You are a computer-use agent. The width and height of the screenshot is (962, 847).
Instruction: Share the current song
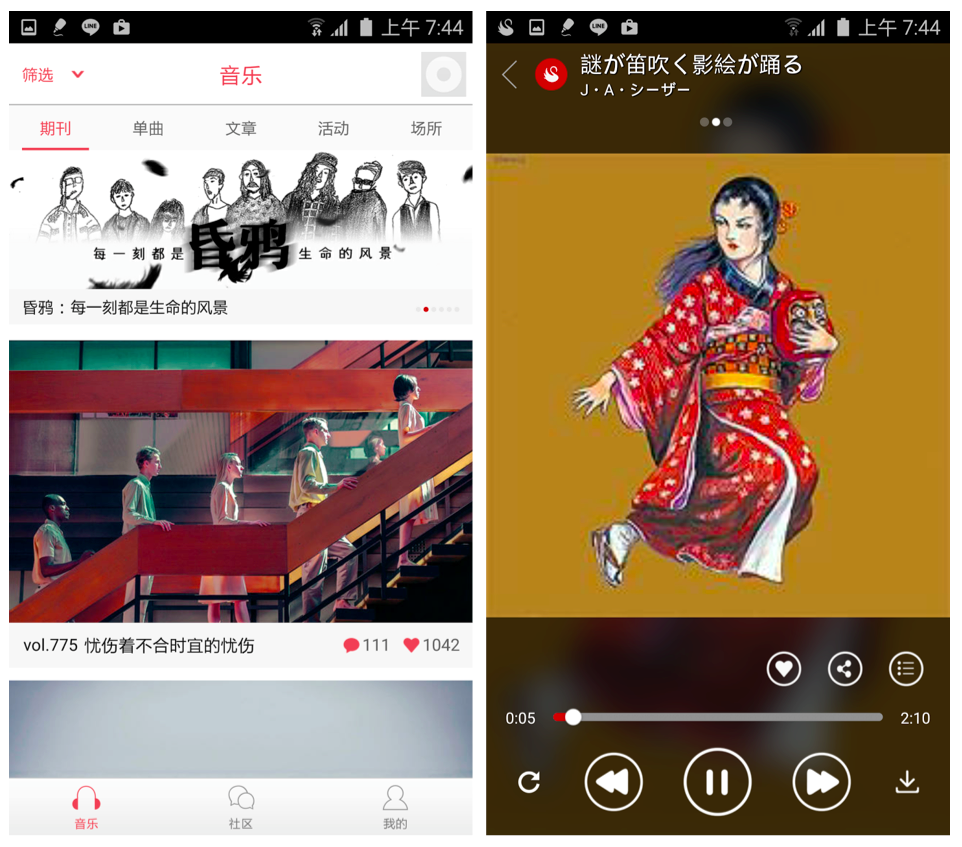(845, 669)
